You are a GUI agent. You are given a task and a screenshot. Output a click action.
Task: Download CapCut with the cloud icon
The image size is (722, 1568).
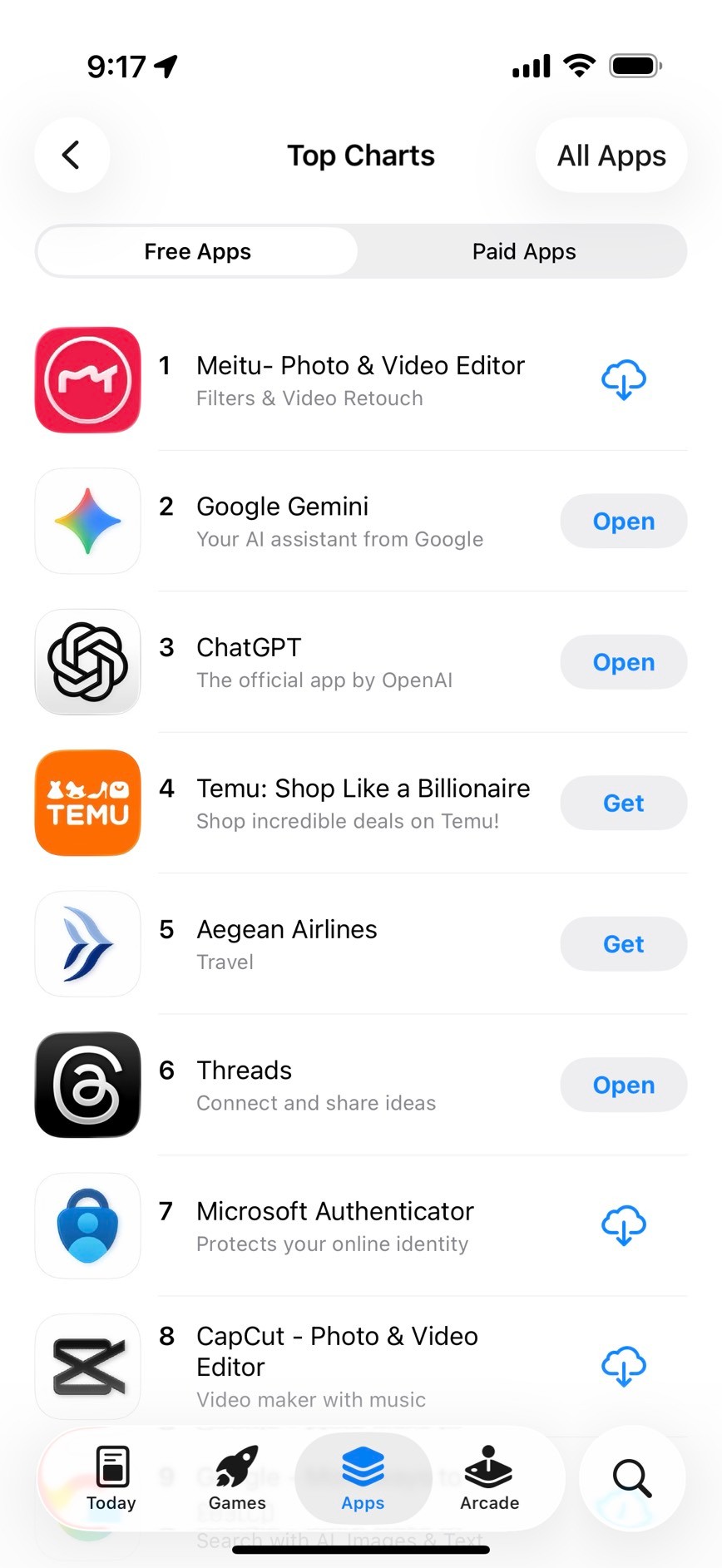click(623, 1367)
